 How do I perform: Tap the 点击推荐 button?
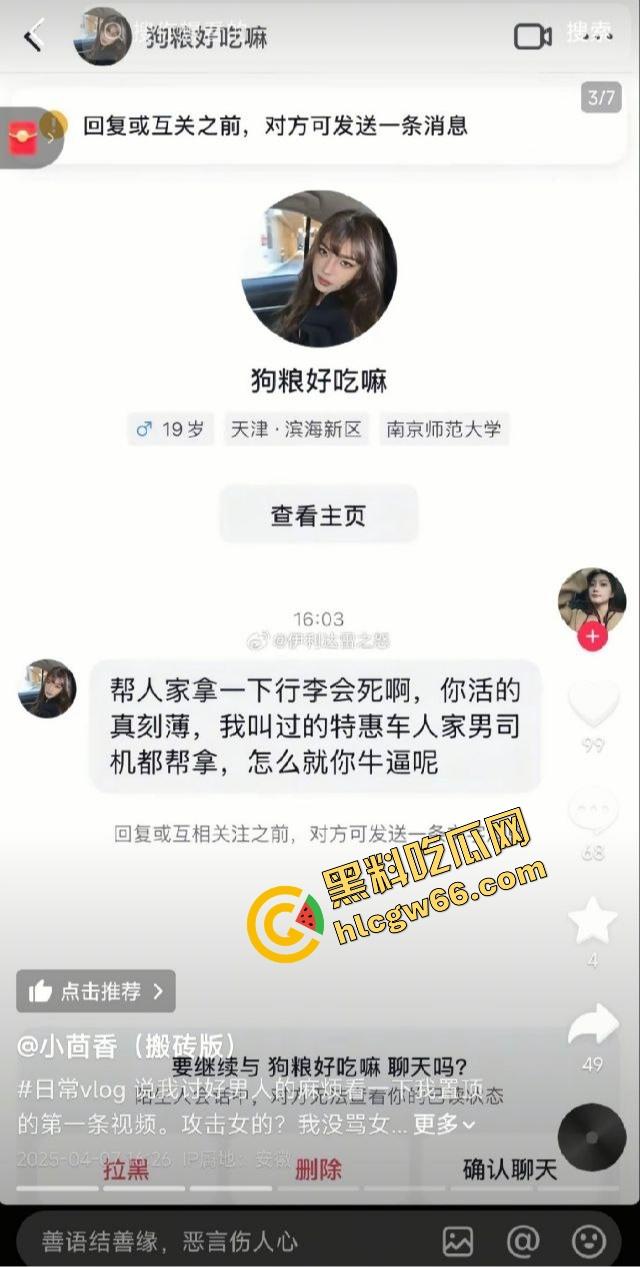tap(96, 991)
